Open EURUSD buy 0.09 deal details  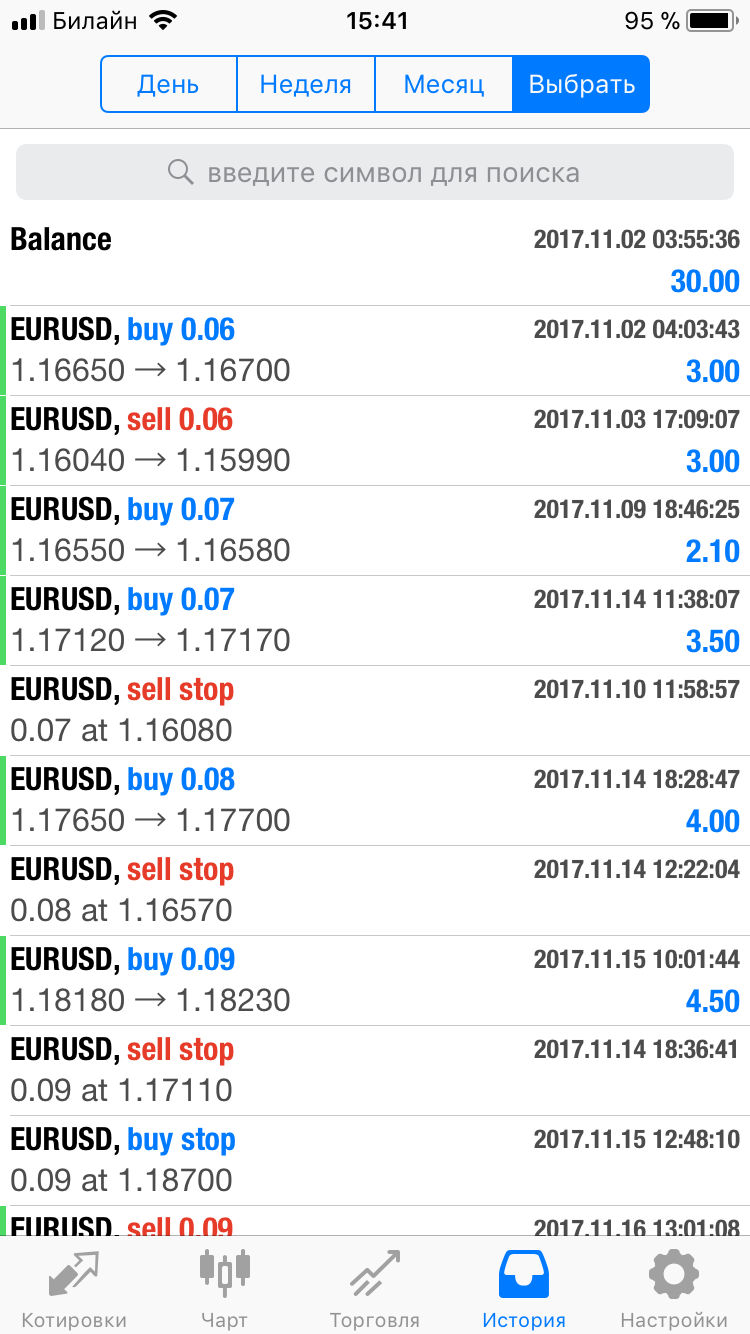(x=375, y=981)
